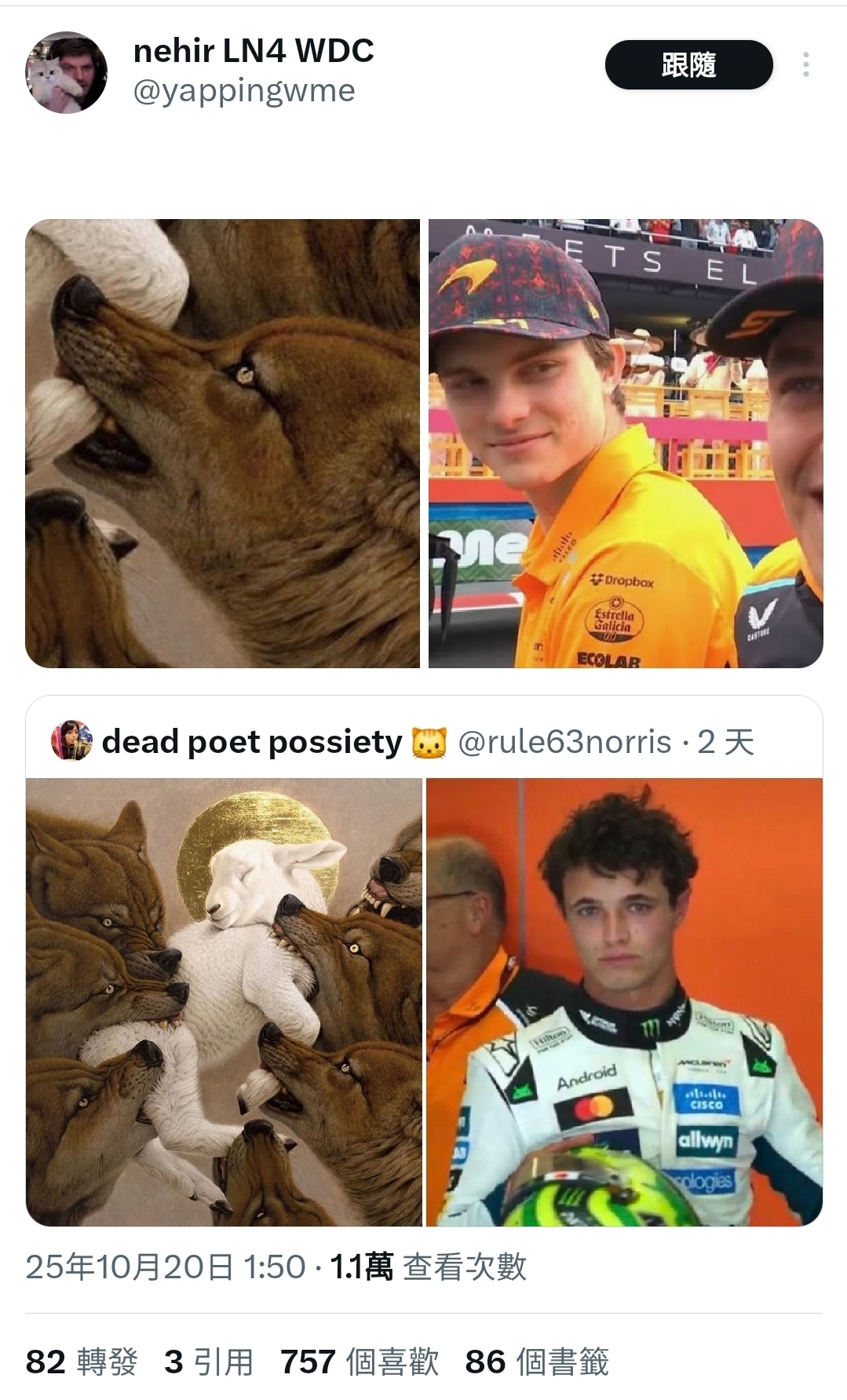Screen dimensions: 847x1400
Task: View the 3 引用 quotes list
Action: pyautogui.click(x=209, y=1362)
